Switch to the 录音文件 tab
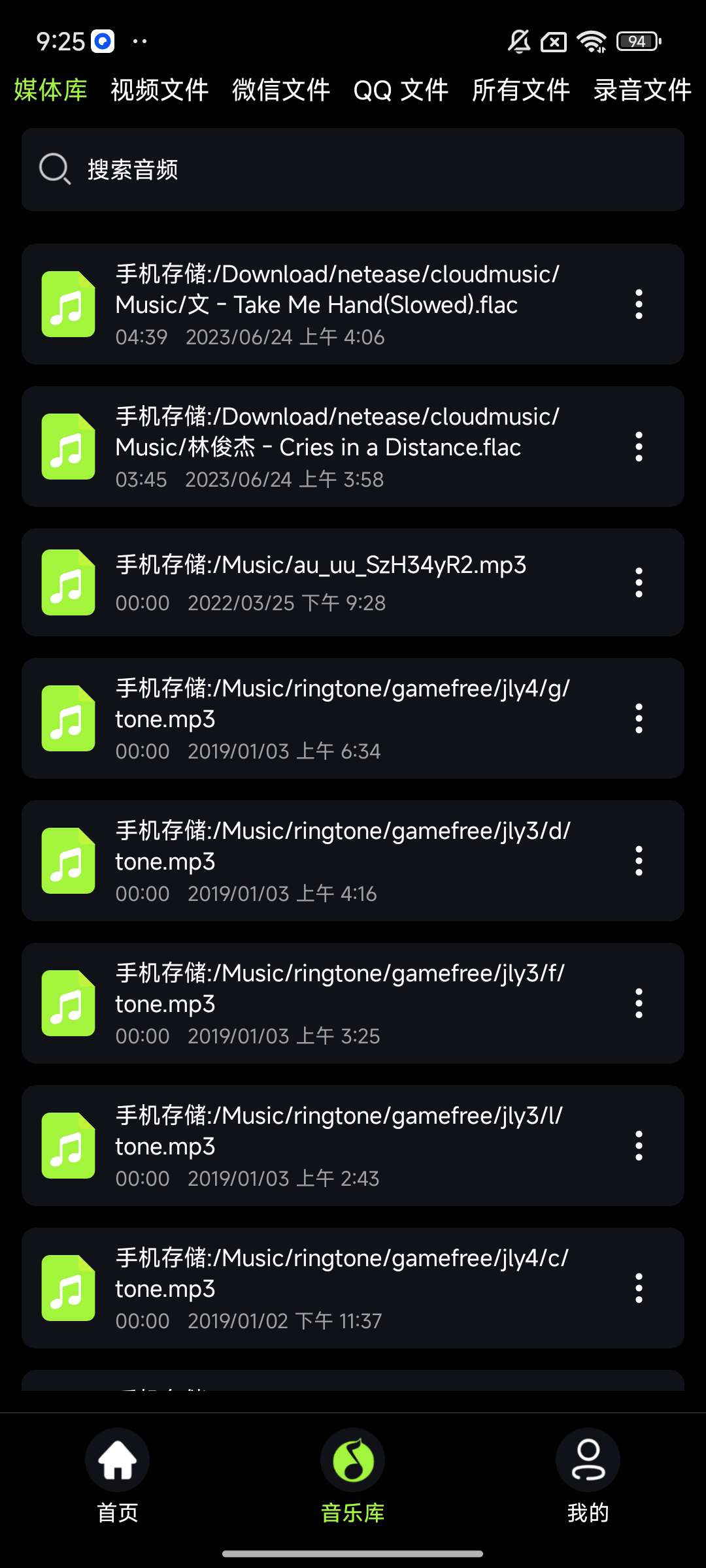706x1568 pixels. pos(642,90)
